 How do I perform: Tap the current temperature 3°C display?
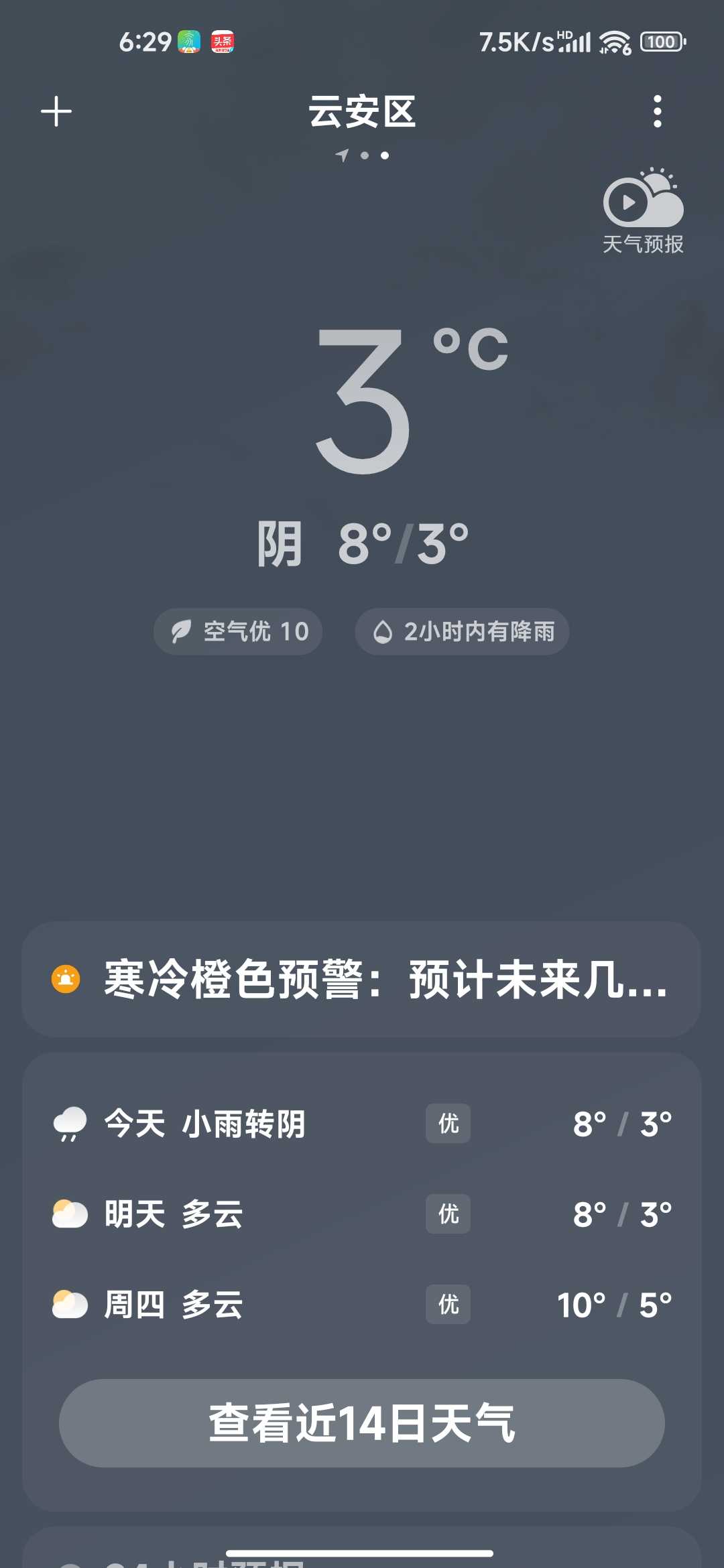pos(410,400)
